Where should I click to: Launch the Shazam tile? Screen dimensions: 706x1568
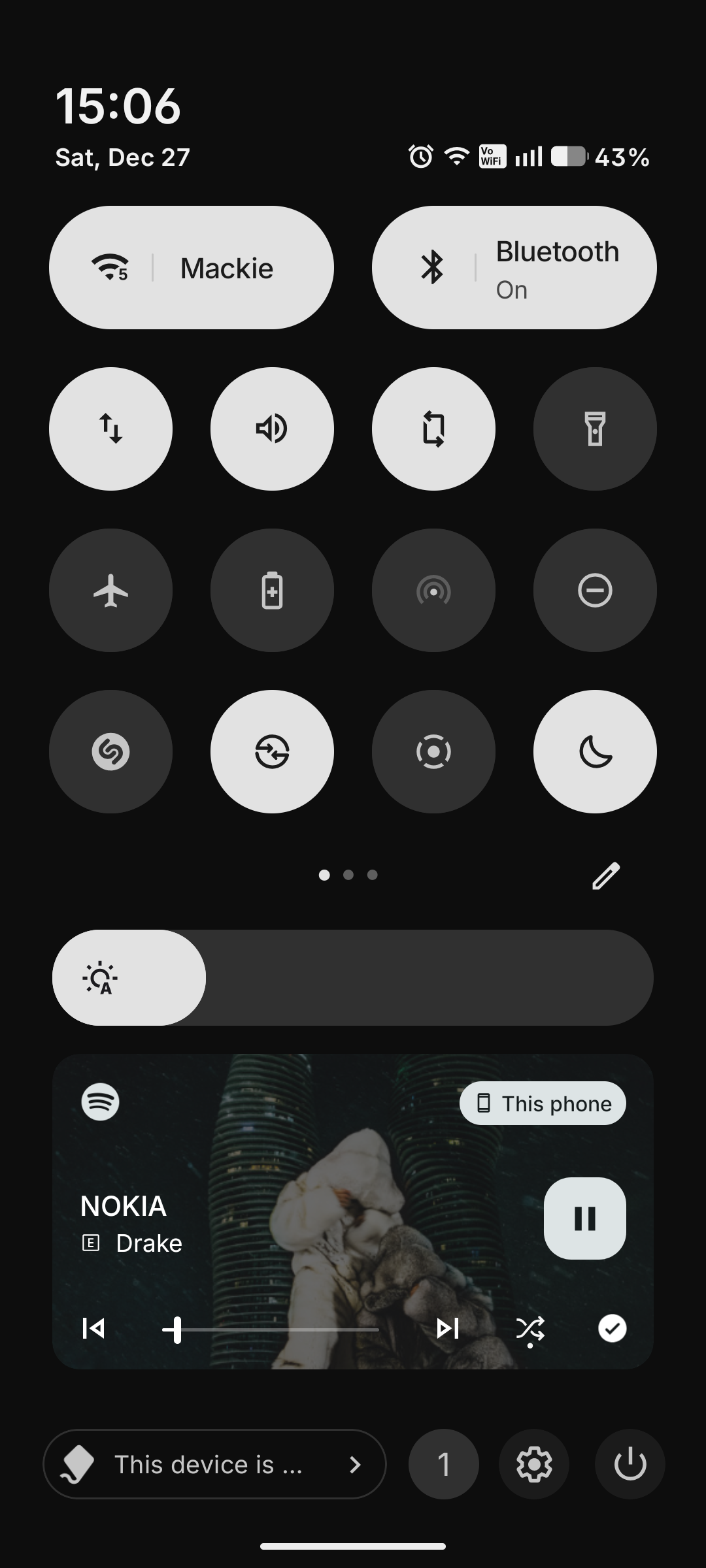coord(110,752)
